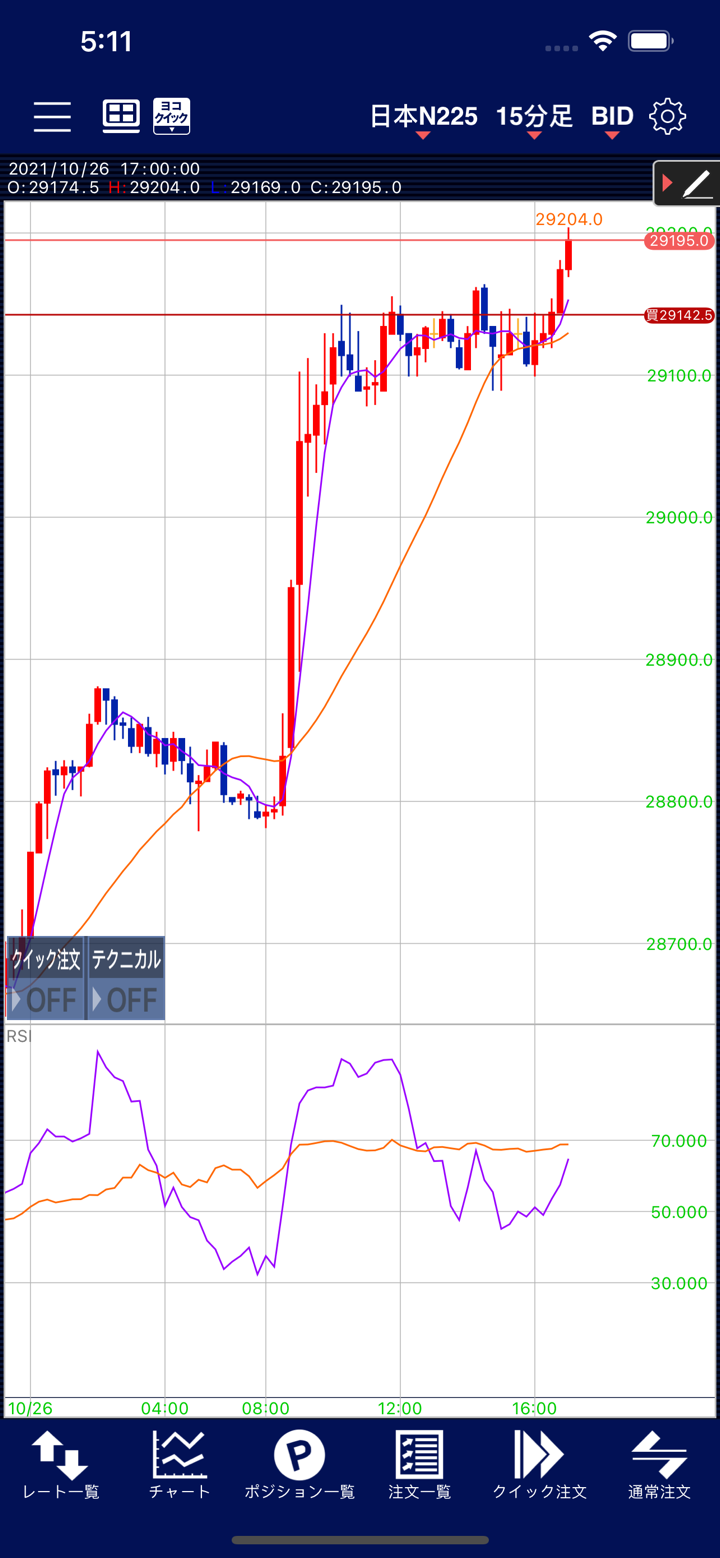
Task: Expand the drawing tools pencil panel
Action: [x=686, y=183]
